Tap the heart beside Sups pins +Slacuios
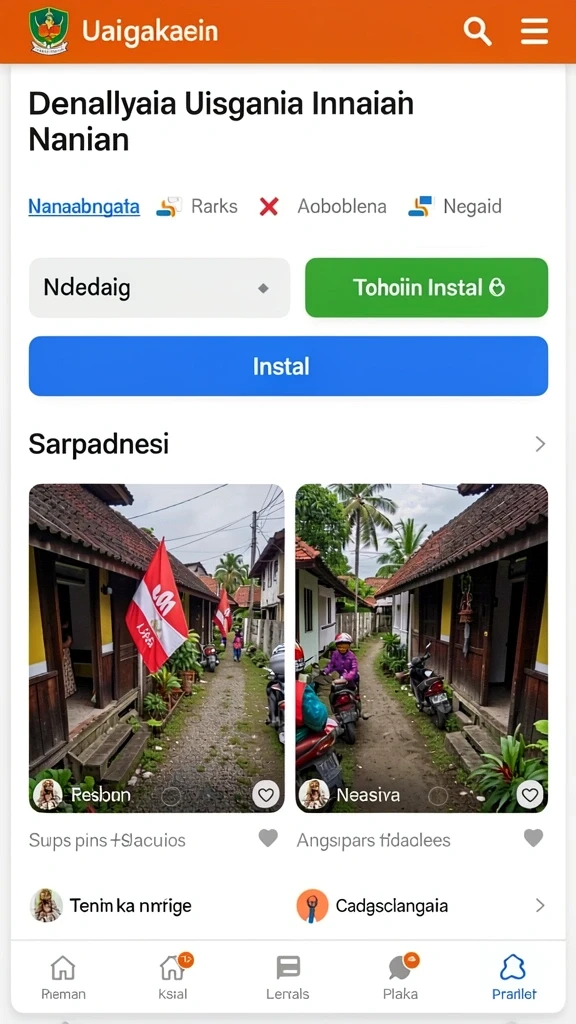This screenshot has width=576, height=1024. coord(268,838)
